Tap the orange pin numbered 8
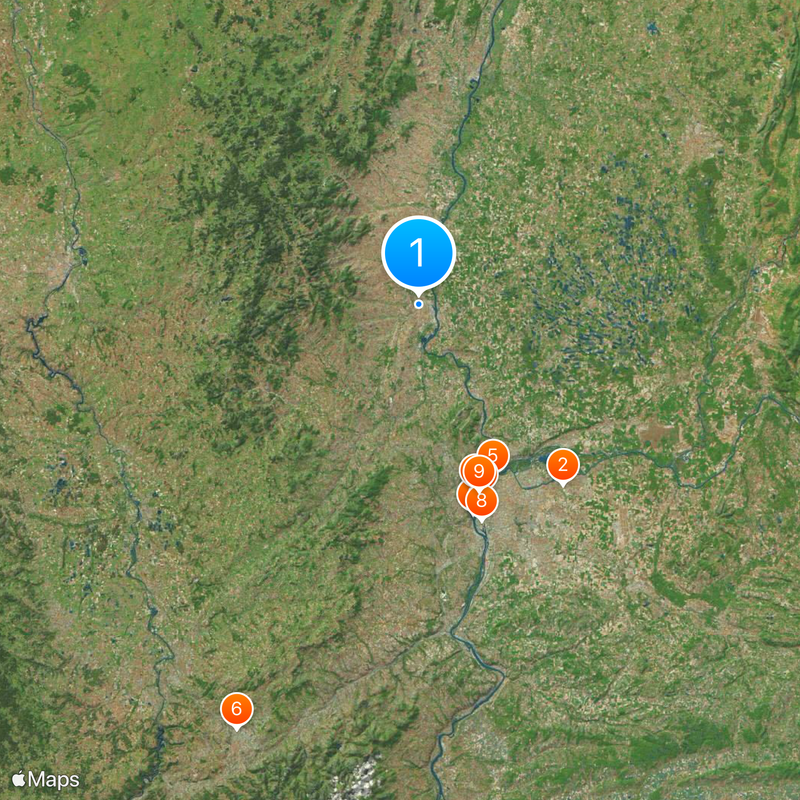 click(482, 503)
